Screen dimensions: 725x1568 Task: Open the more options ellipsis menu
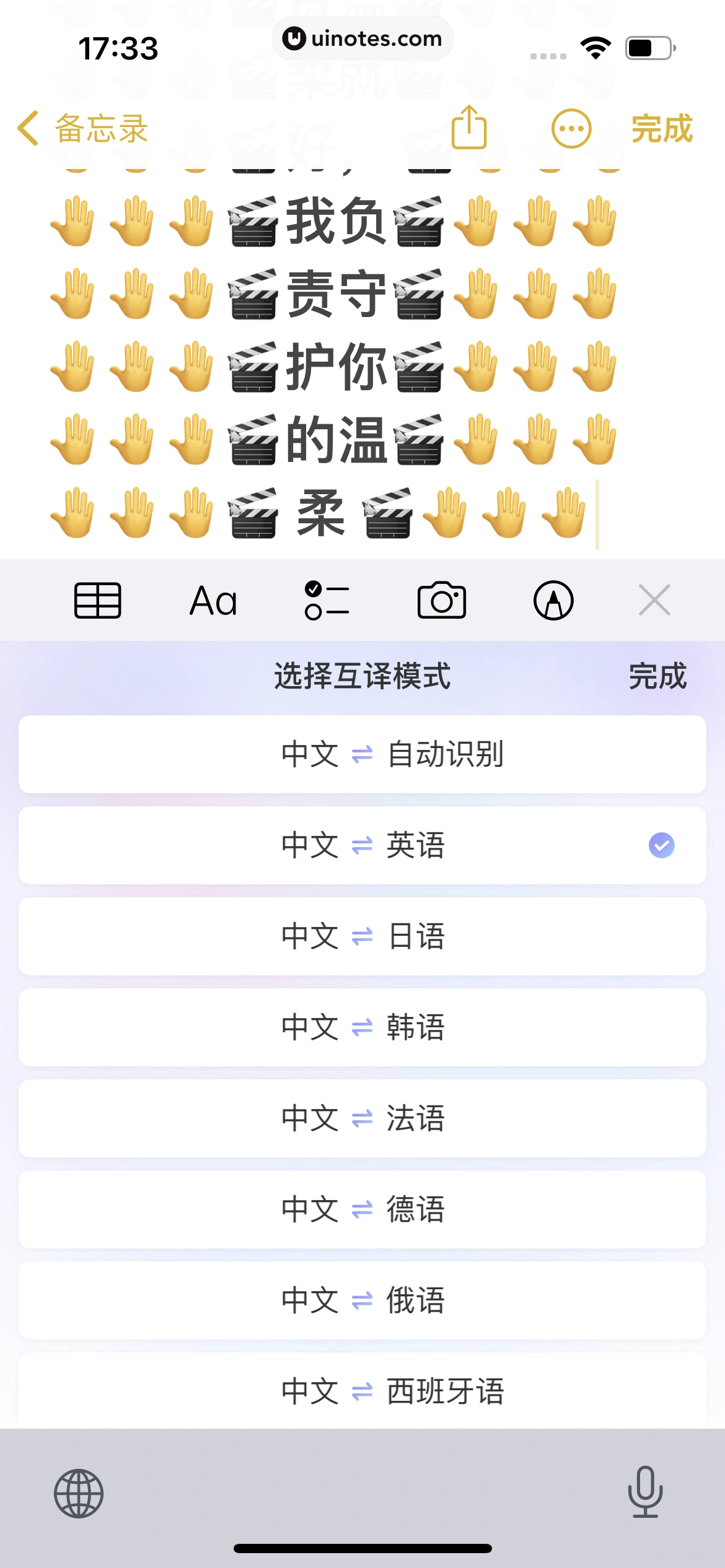pyautogui.click(x=571, y=129)
